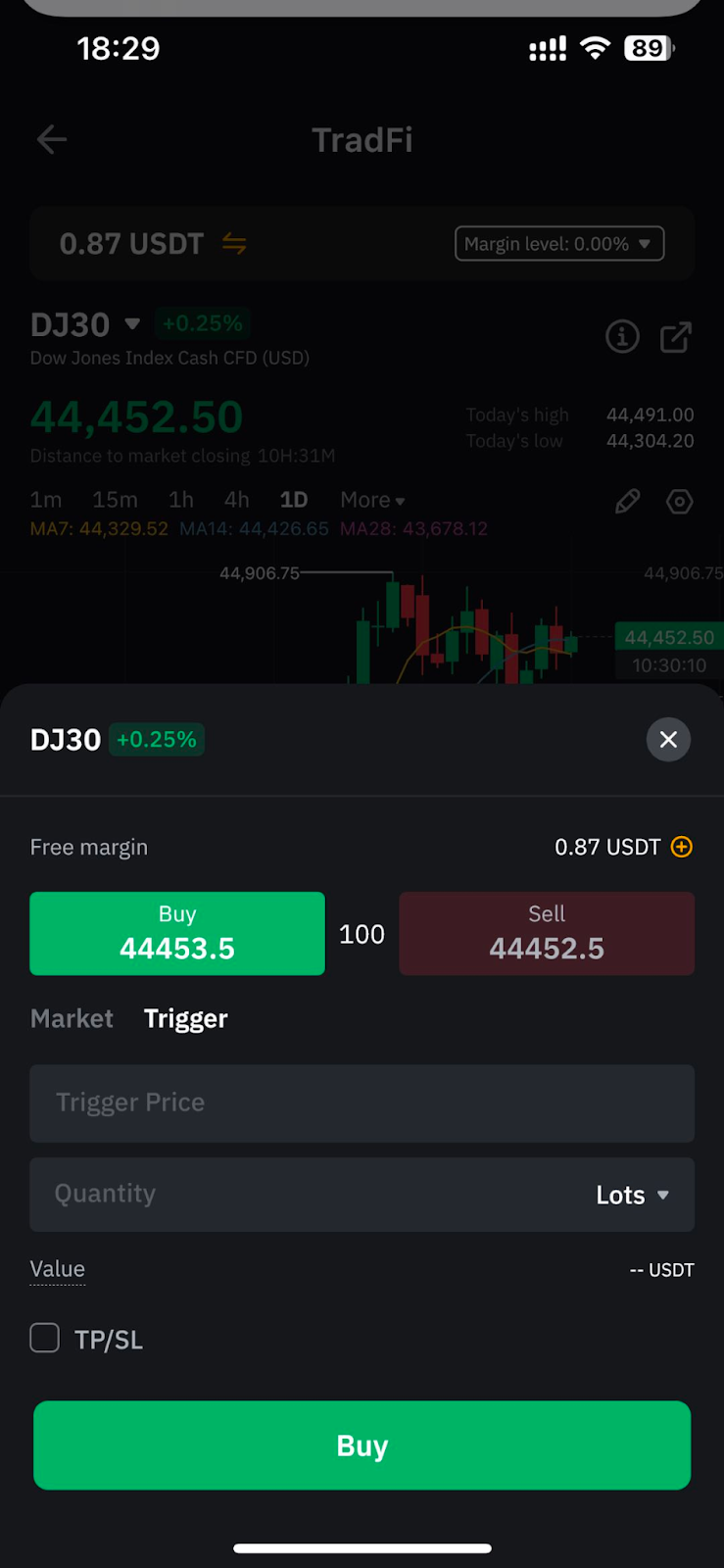Switch to the Trigger order tab
724x1568 pixels.
pyautogui.click(x=185, y=1019)
